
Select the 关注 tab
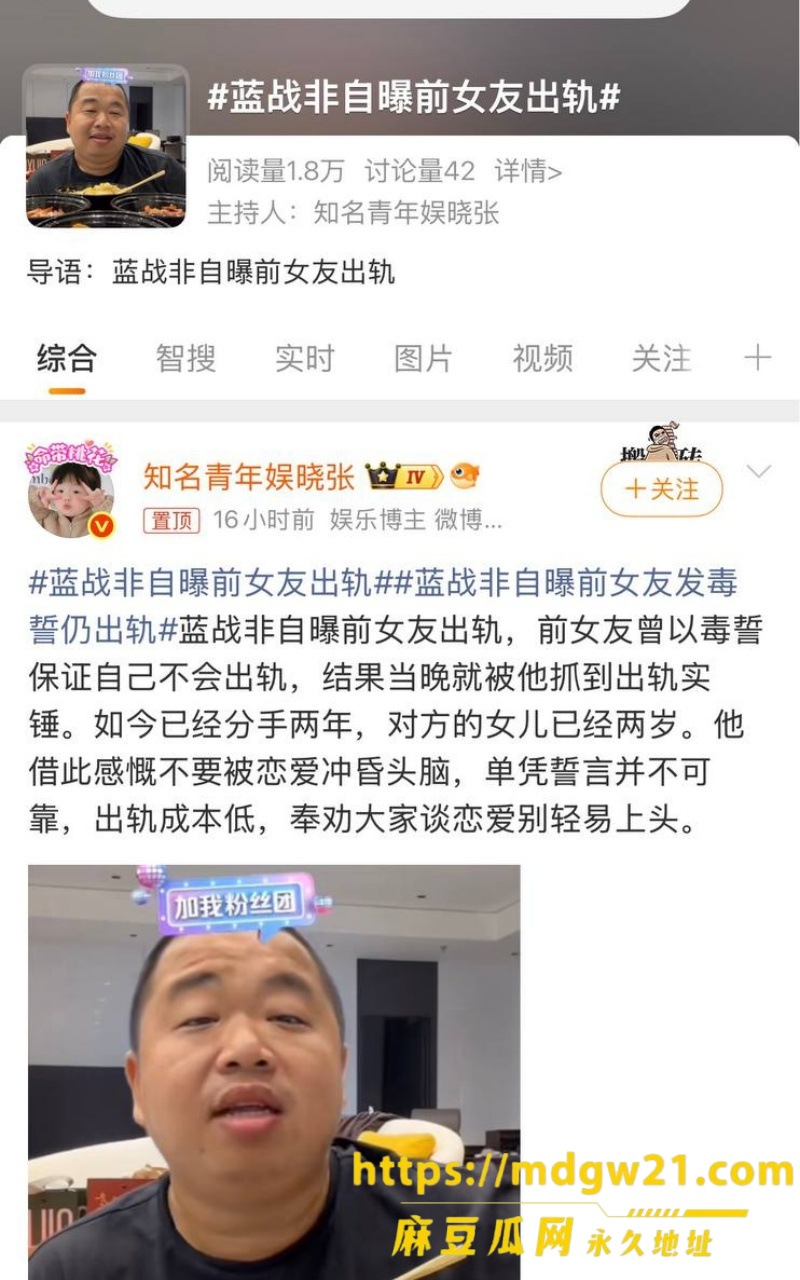(x=662, y=358)
